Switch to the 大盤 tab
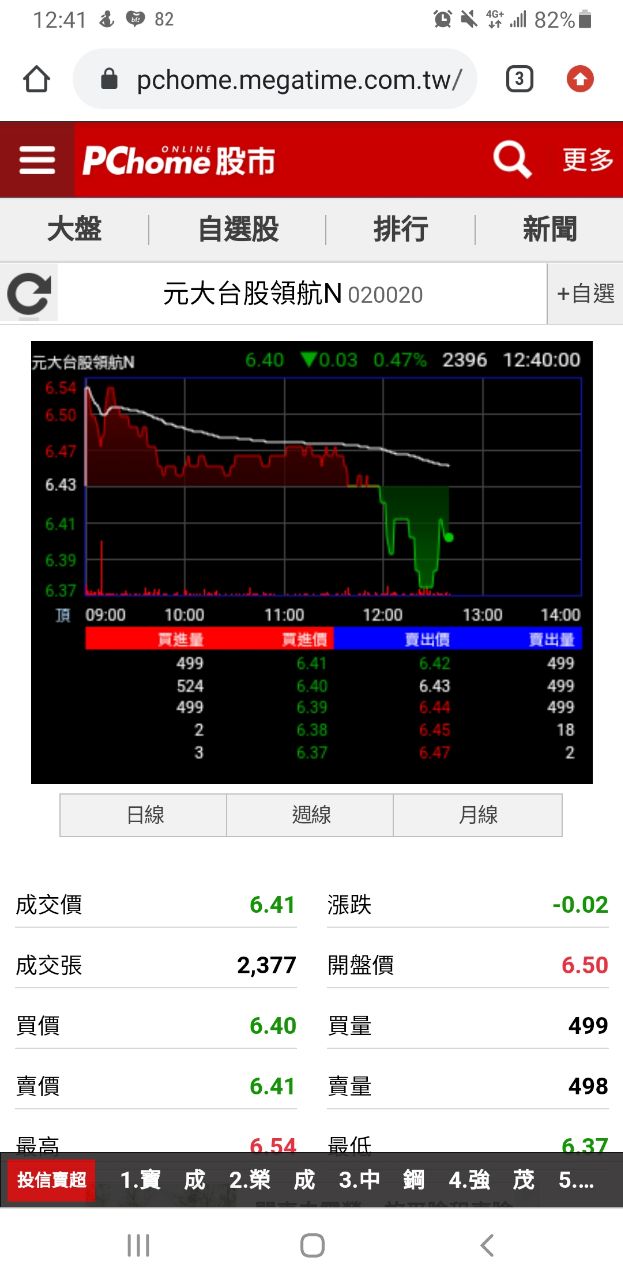The height and width of the screenshot is (1280, 623). 74,229
